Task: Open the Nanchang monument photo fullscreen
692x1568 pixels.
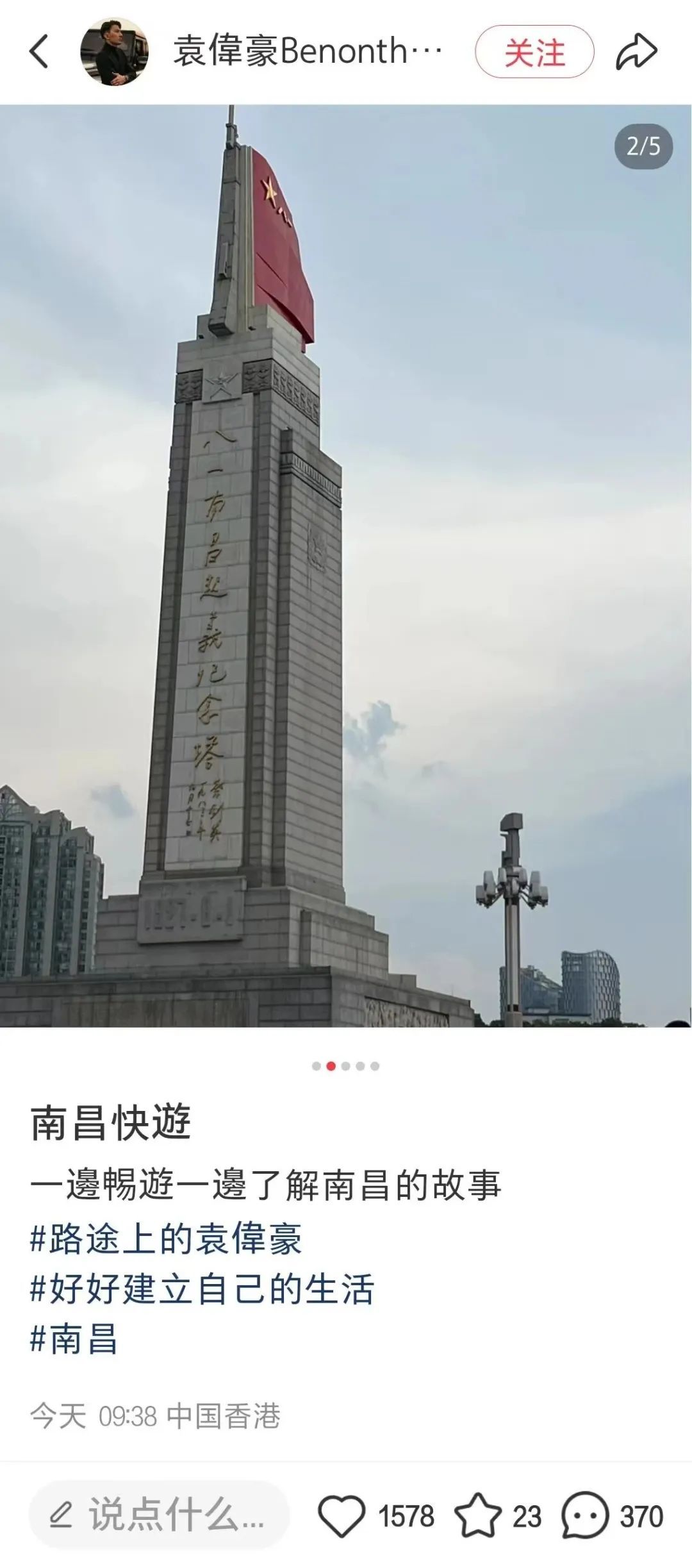Action: (x=346, y=565)
